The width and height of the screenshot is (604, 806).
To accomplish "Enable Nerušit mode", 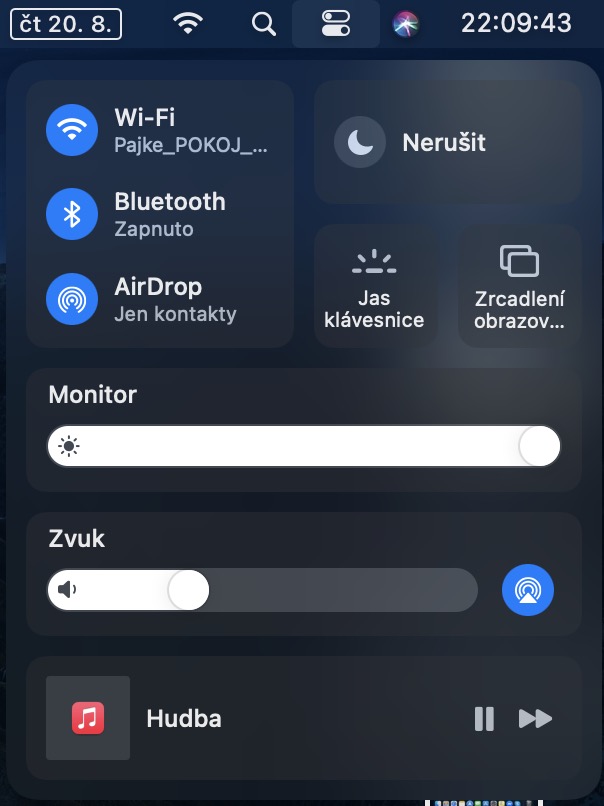I will click(360, 143).
